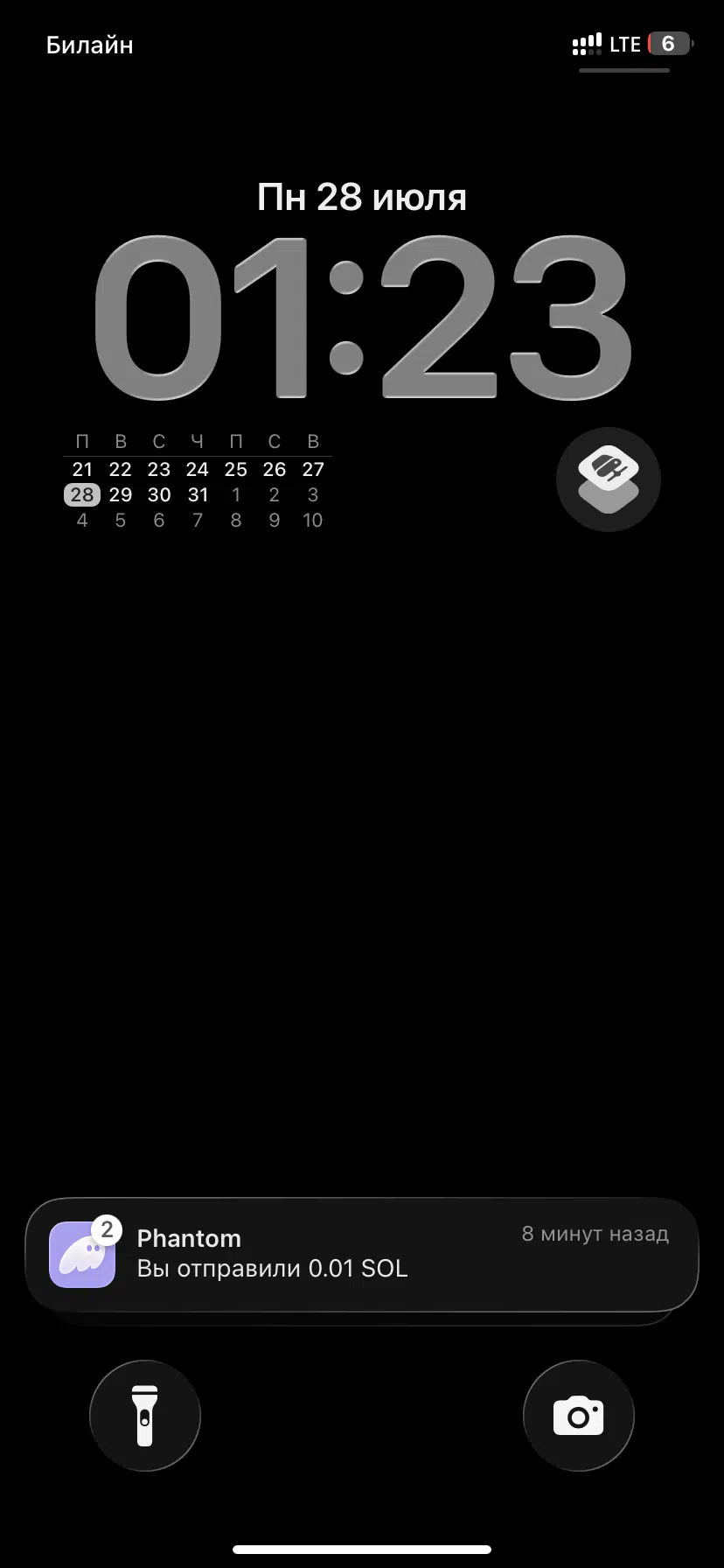Turn on the flashlight

coord(145,1415)
